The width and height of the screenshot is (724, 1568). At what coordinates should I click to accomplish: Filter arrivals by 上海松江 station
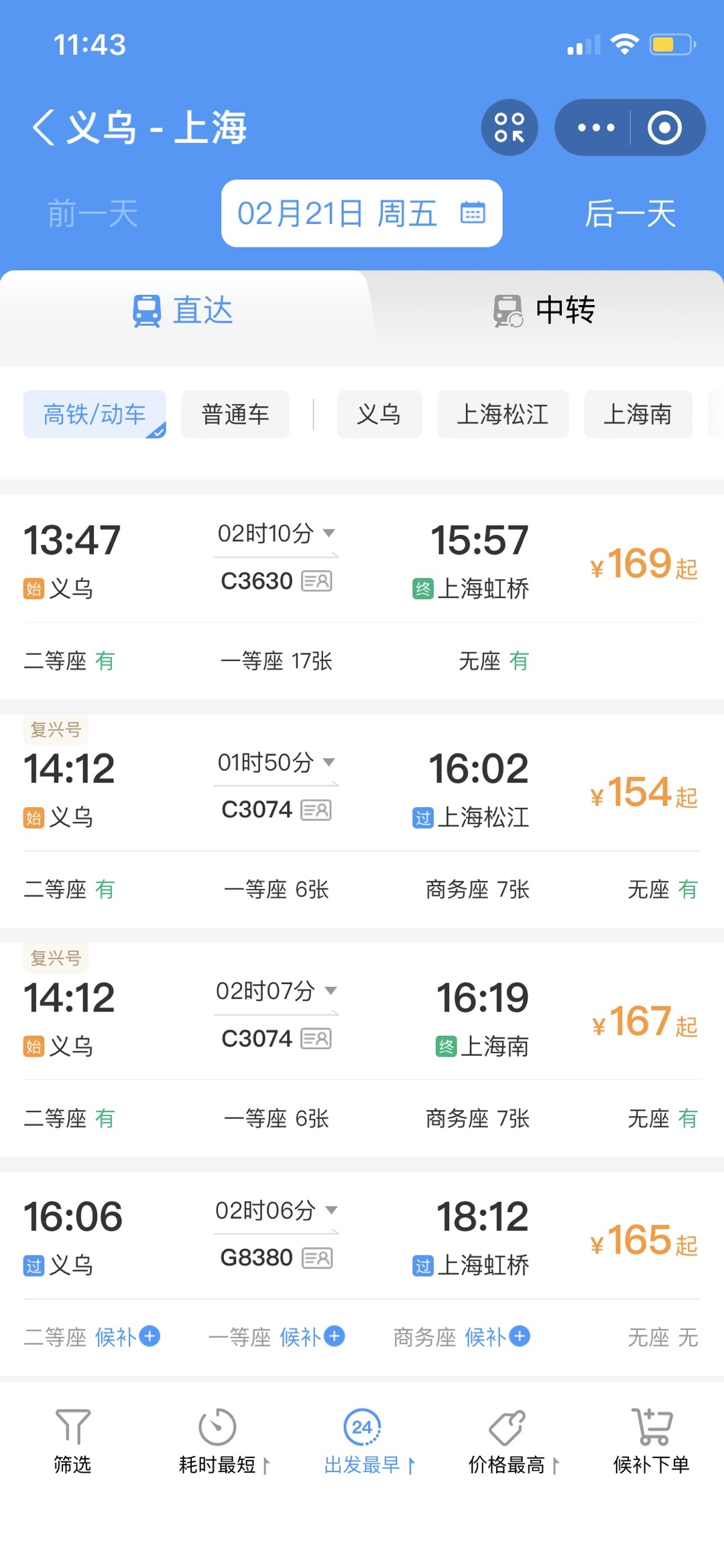[503, 414]
